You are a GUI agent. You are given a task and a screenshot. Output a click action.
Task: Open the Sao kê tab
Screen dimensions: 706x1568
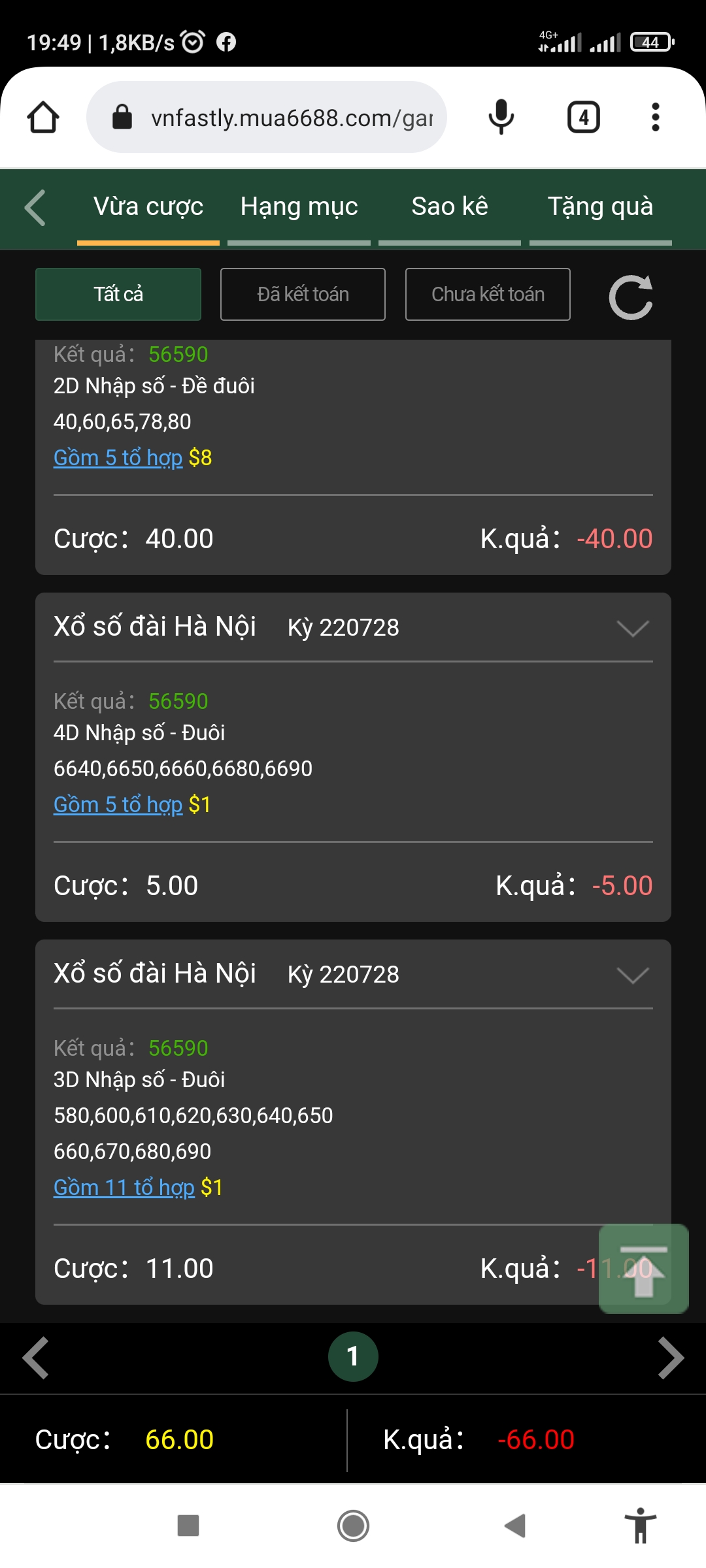(450, 206)
